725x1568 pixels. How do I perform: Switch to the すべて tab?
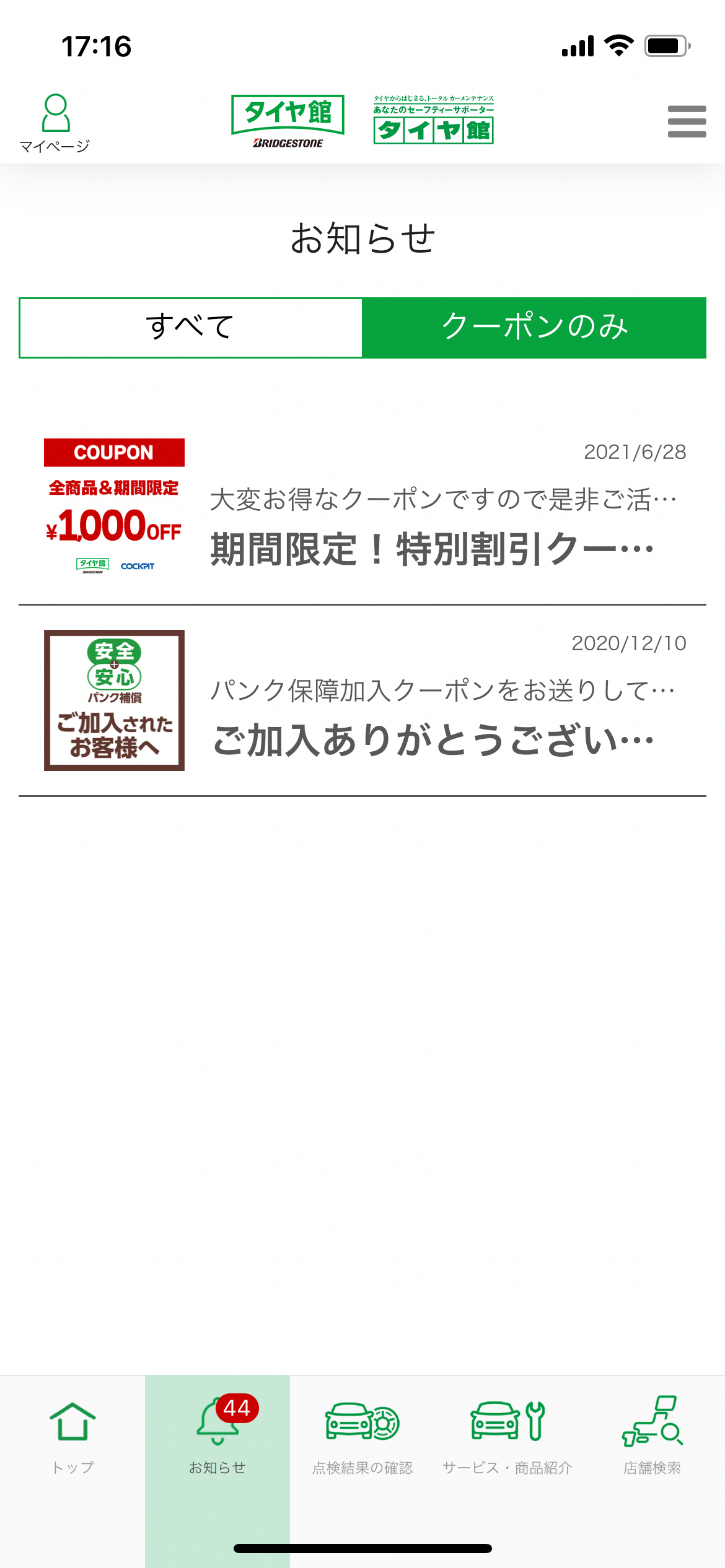(191, 327)
